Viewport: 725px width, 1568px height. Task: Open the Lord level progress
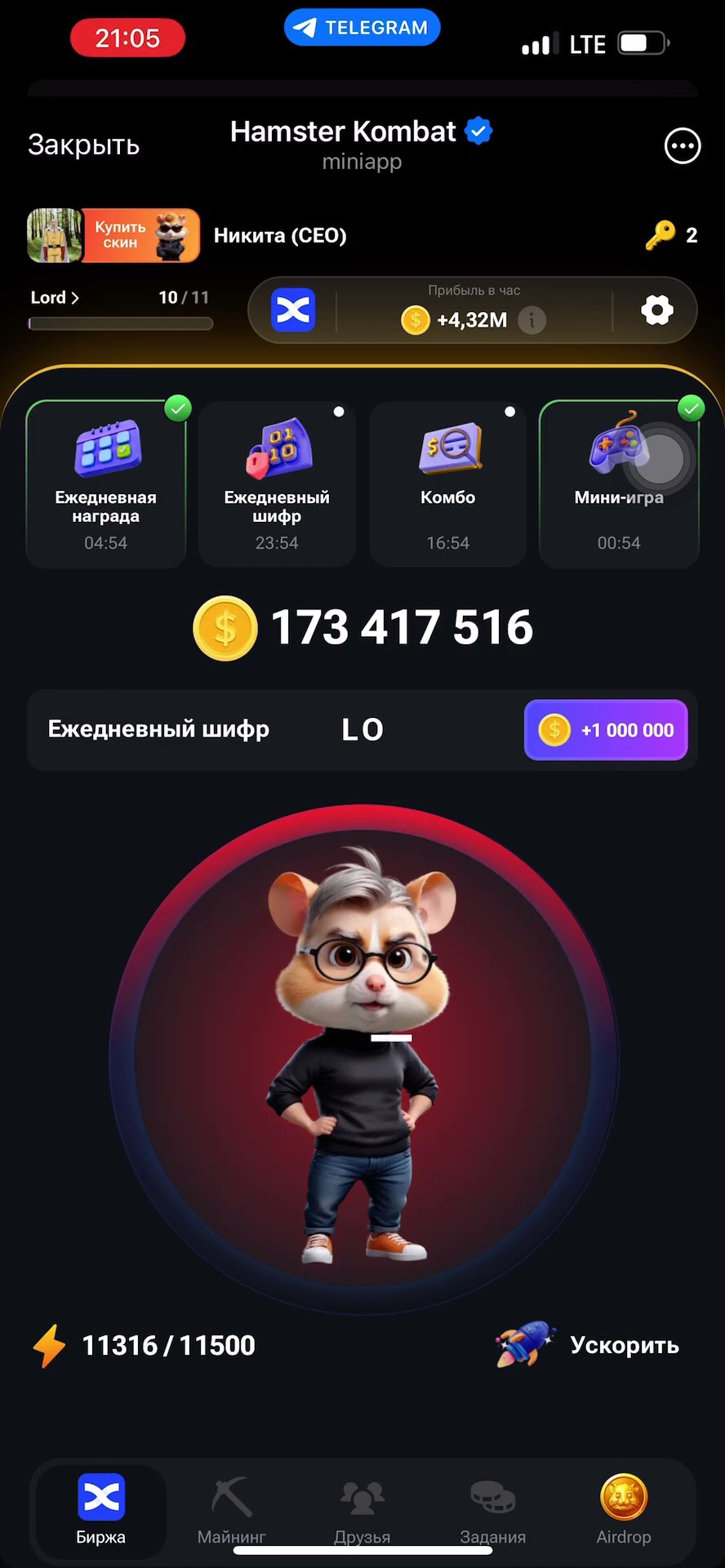(x=55, y=298)
